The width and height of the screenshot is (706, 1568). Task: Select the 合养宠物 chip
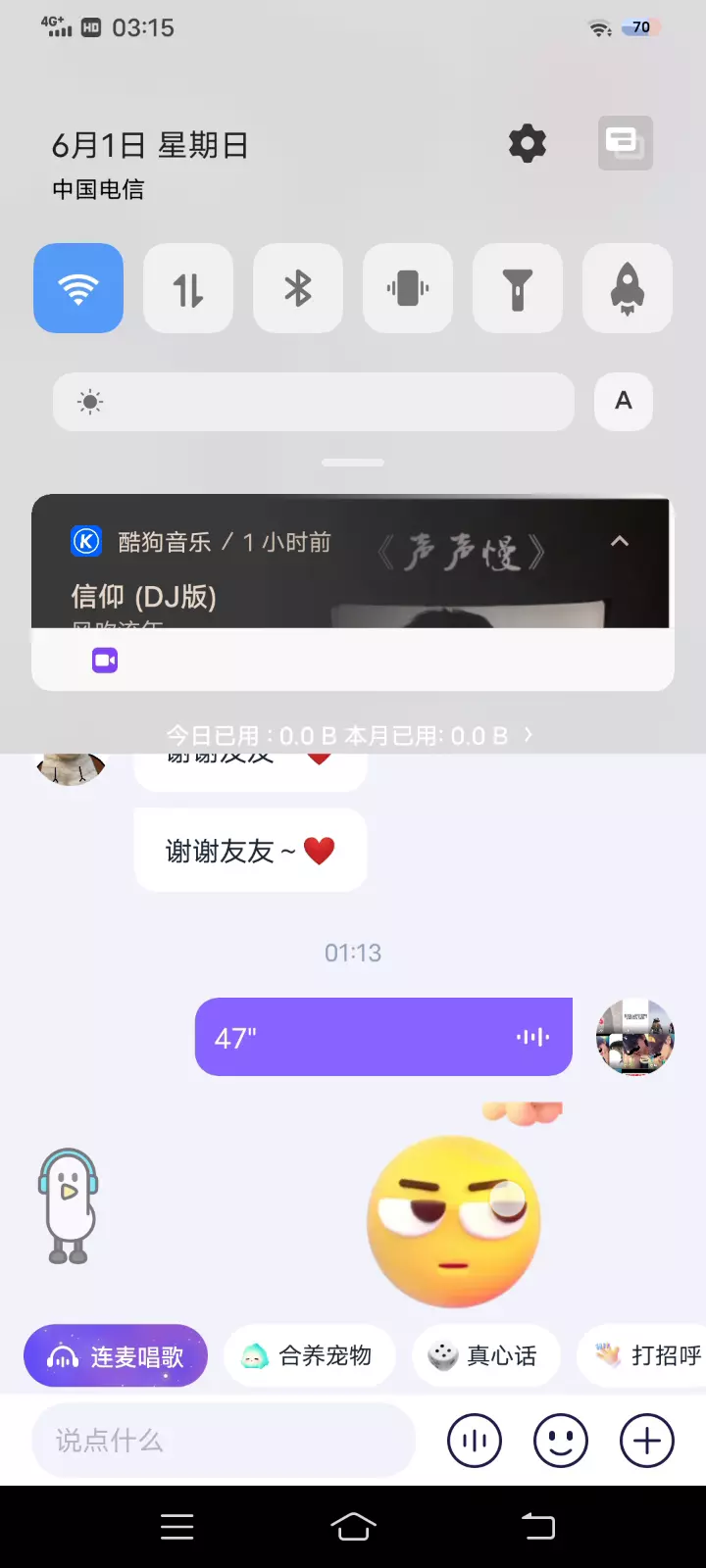pos(309,1356)
